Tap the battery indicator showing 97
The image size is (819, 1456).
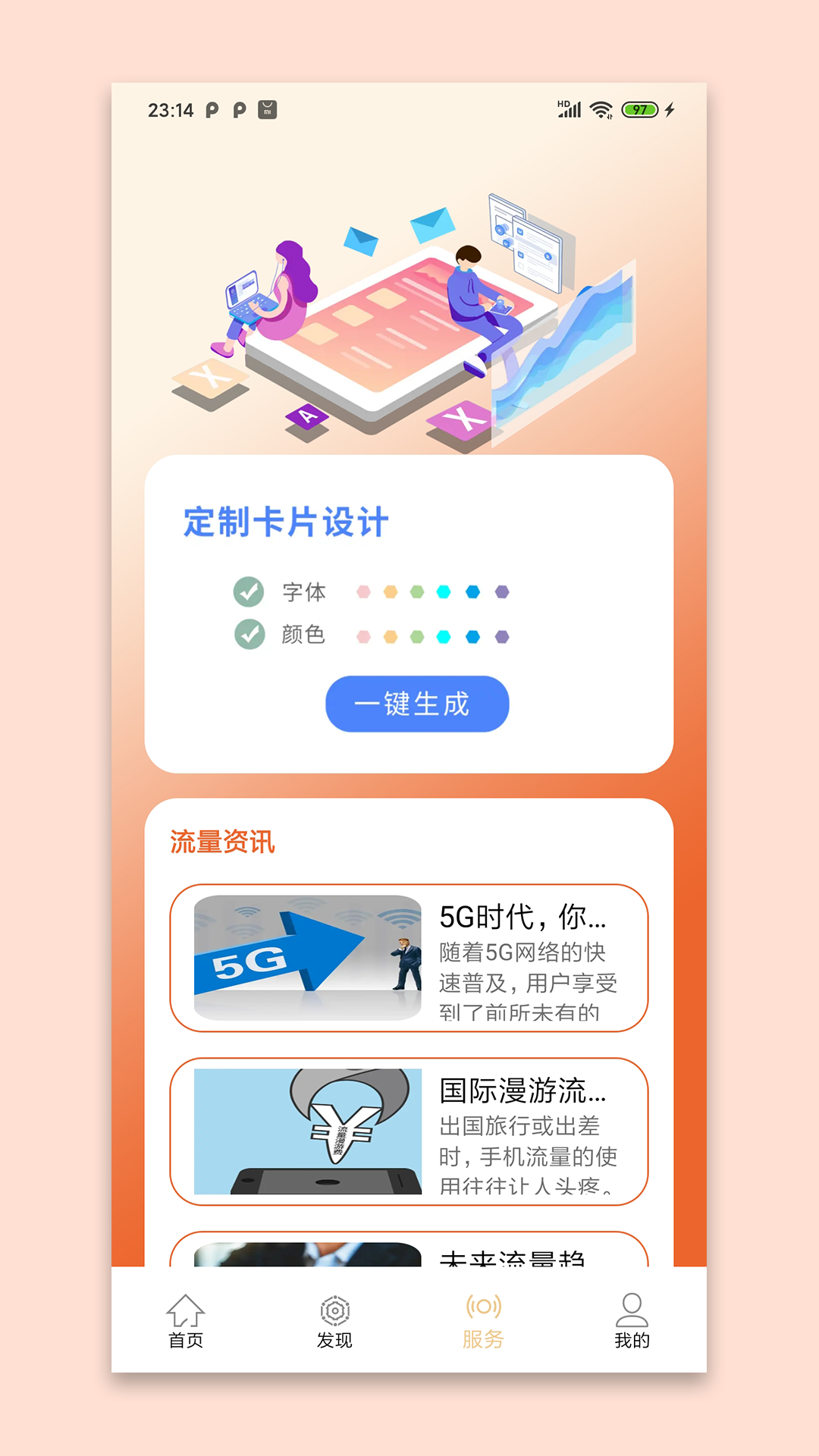point(638,110)
